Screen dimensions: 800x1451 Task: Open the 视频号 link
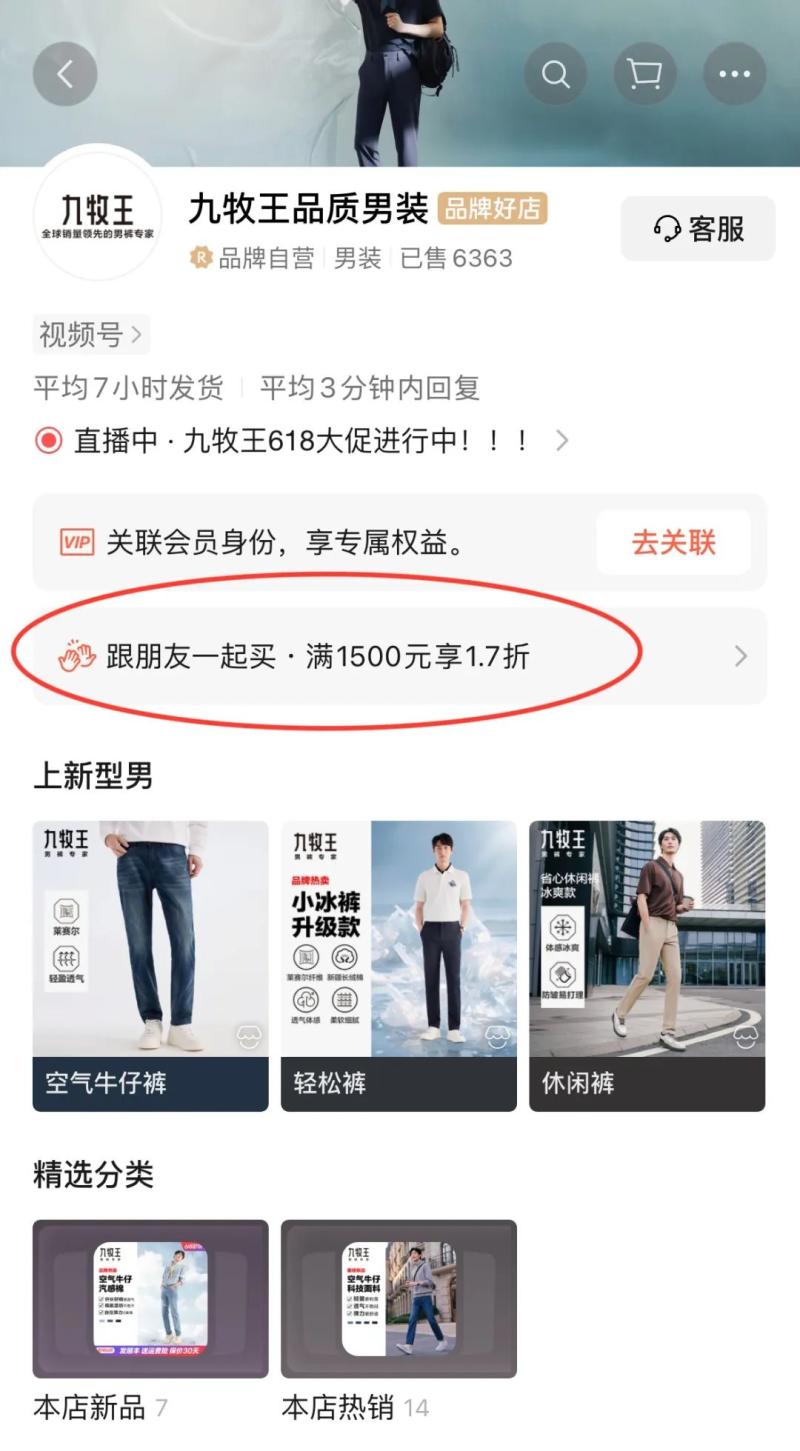pos(91,335)
